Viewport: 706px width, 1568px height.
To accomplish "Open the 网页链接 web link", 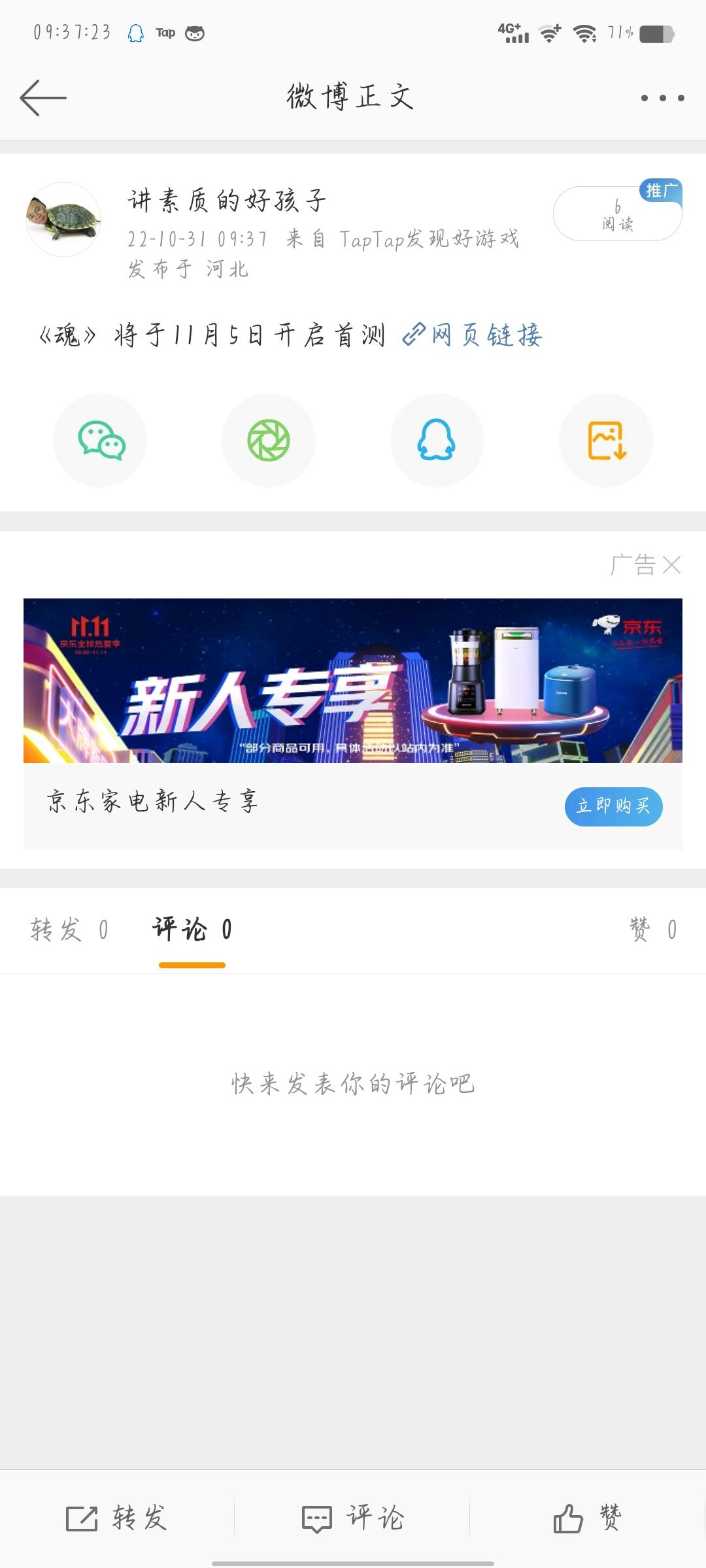I will click(472, 335).
